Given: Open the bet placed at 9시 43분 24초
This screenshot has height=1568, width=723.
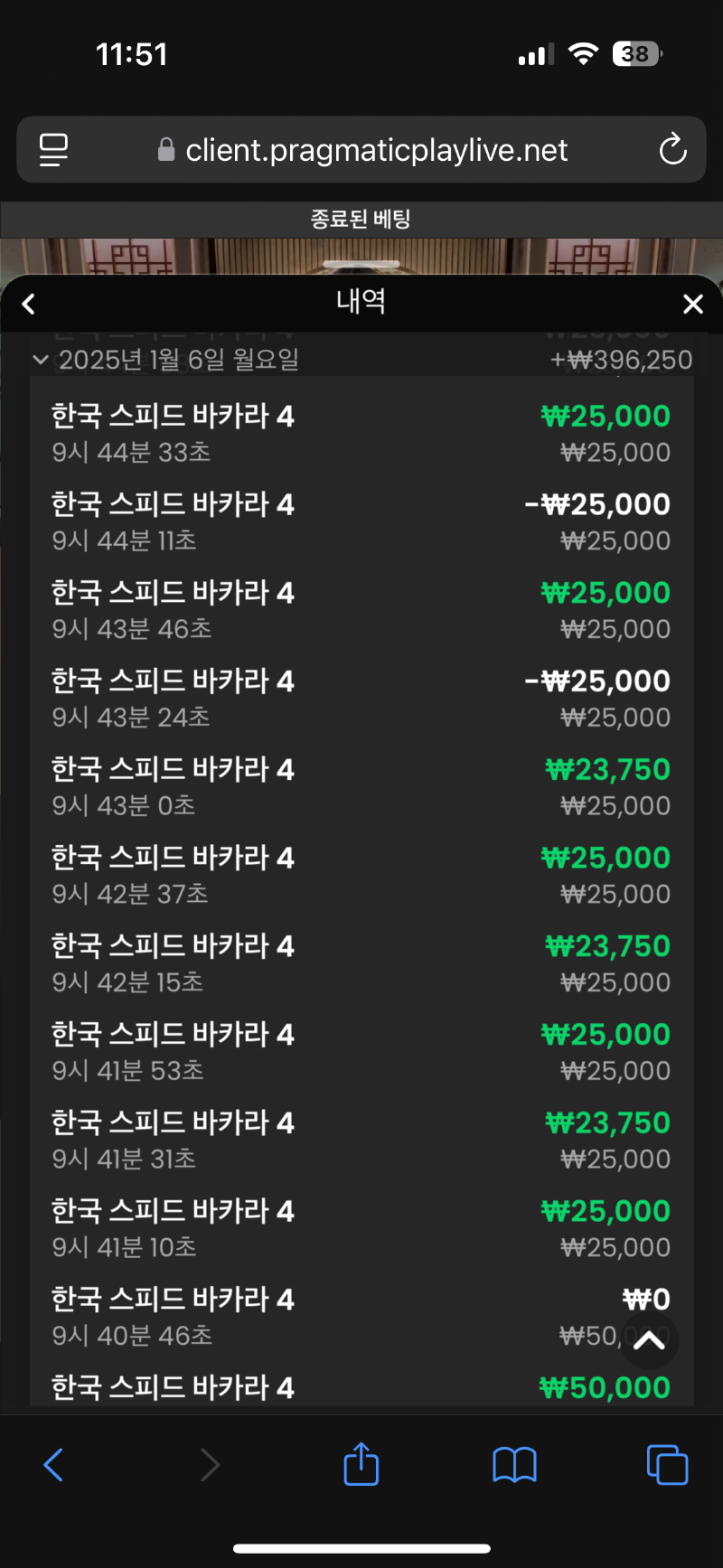Looking at the screenshot, I should point(361,699).
